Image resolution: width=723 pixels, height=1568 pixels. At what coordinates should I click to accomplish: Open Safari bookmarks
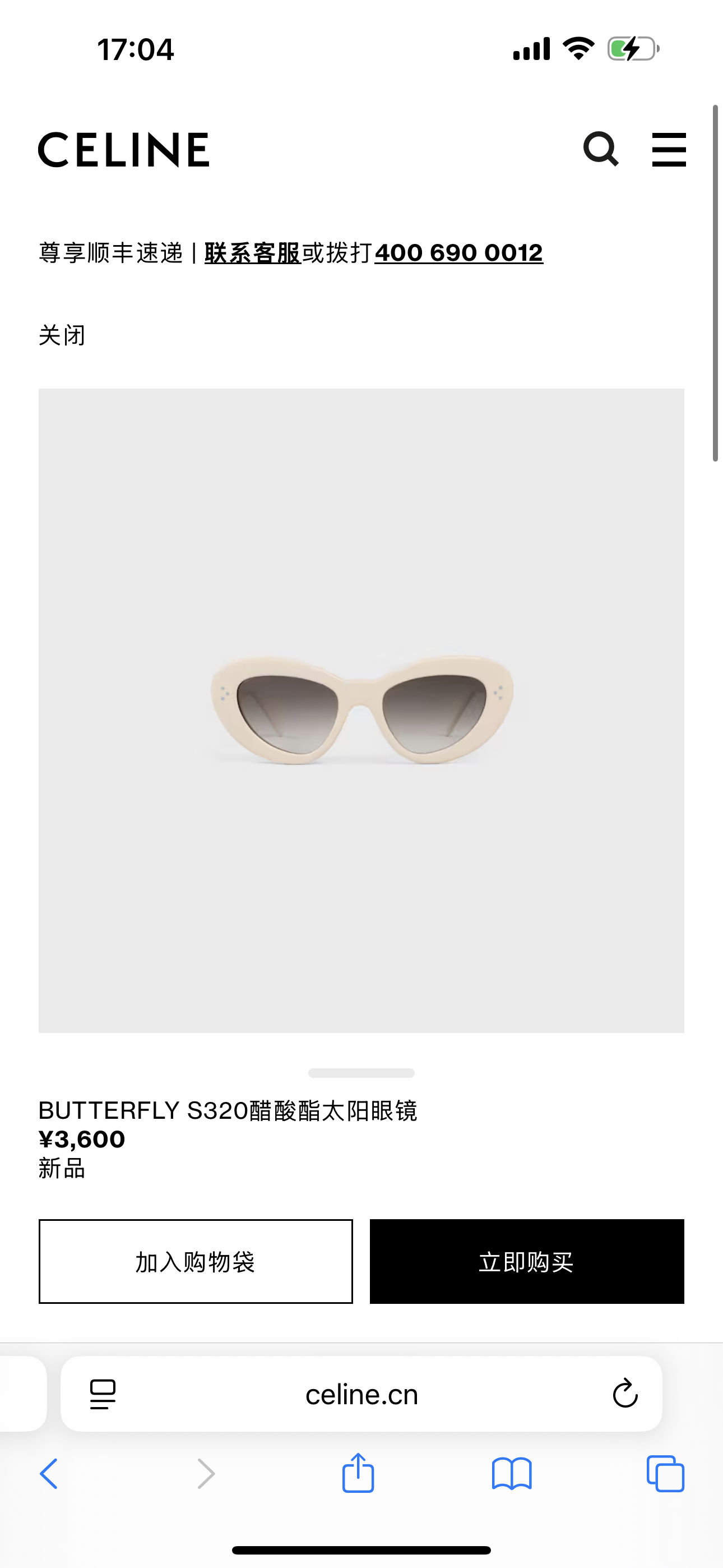[x=512, y=1474]
